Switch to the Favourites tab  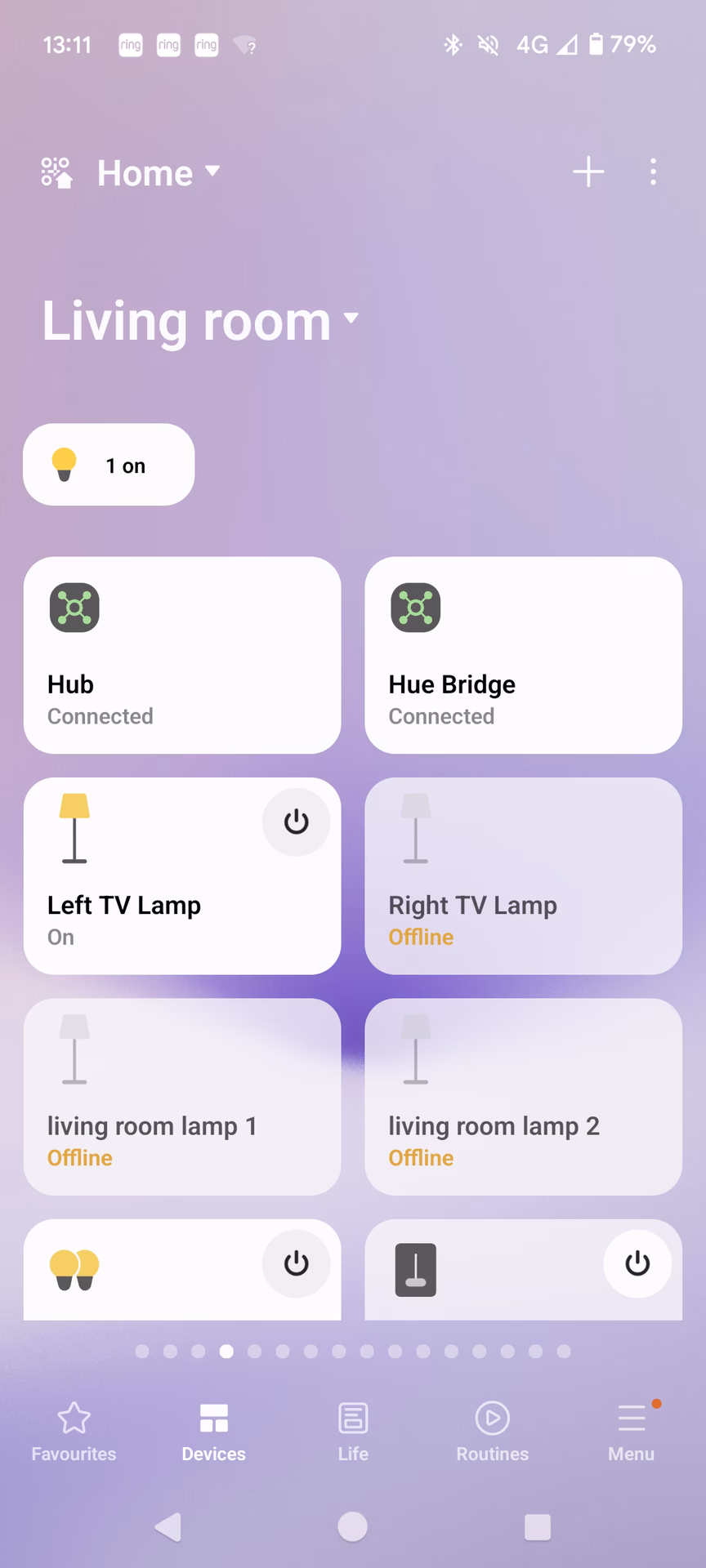point(74,1431)
